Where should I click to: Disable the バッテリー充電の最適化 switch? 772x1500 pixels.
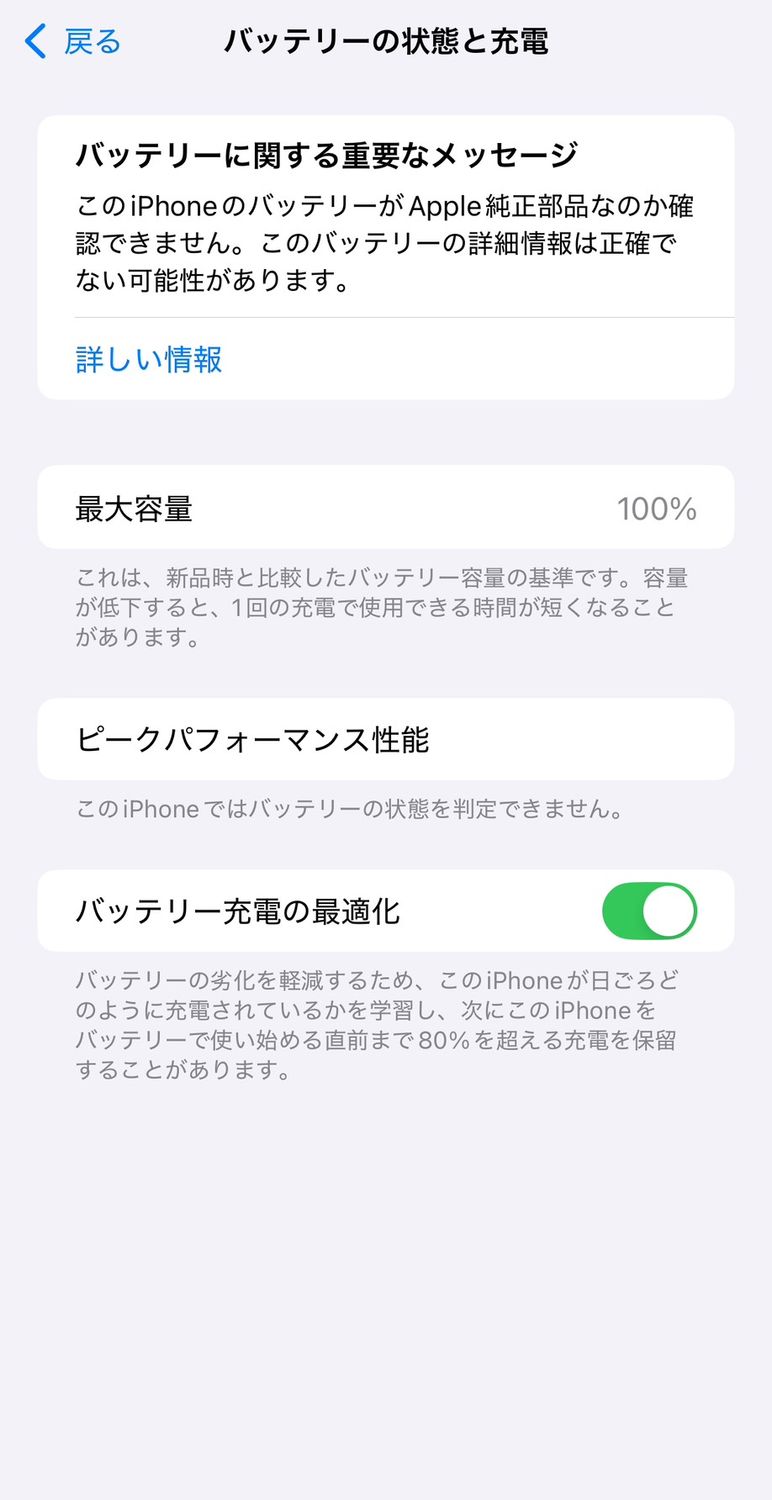(649, 911)
